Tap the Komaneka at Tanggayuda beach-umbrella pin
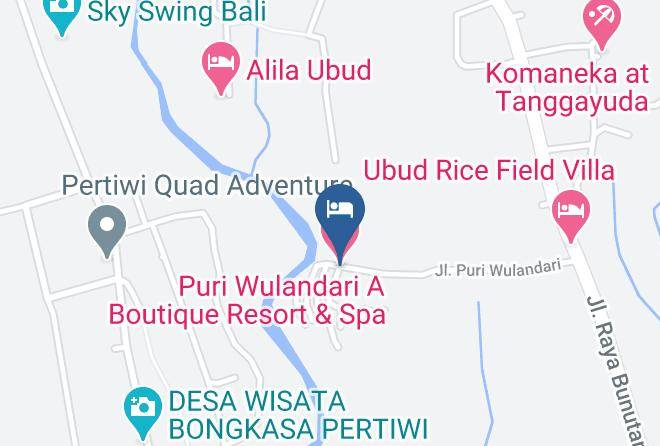Image resolution: width=660 pixels, height=446 pixels. 602,23
